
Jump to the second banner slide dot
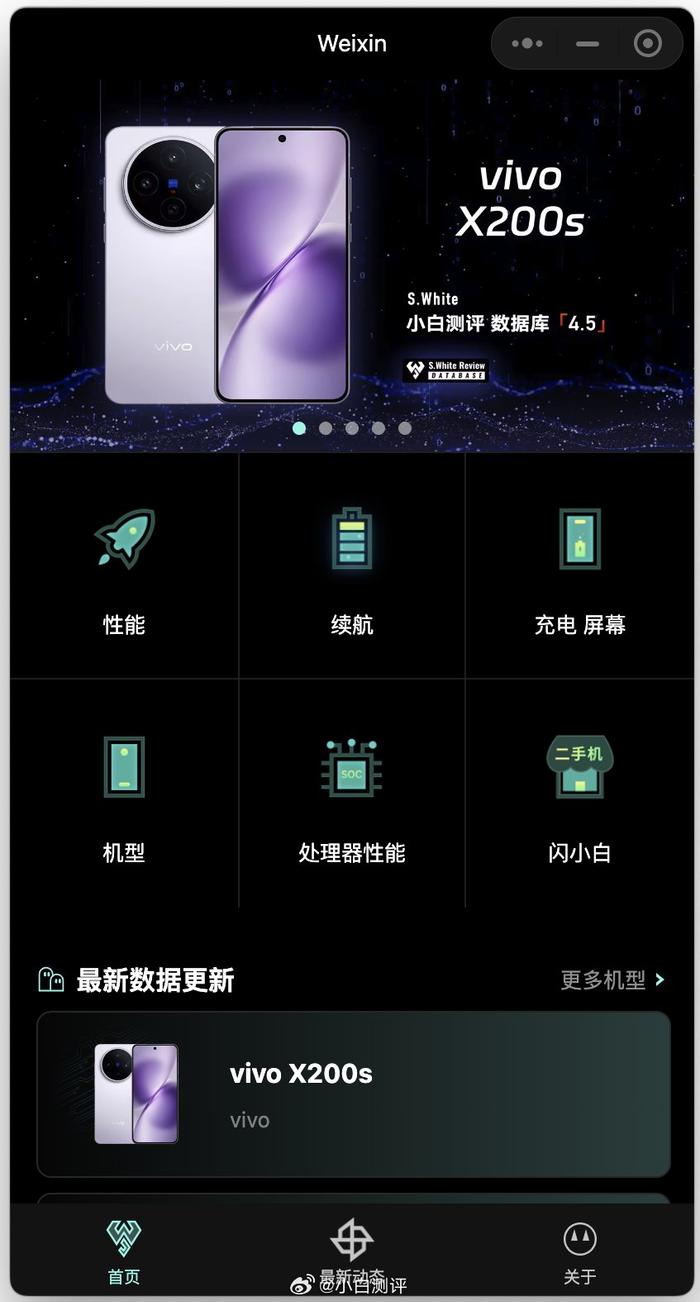[x=325, y=428]
